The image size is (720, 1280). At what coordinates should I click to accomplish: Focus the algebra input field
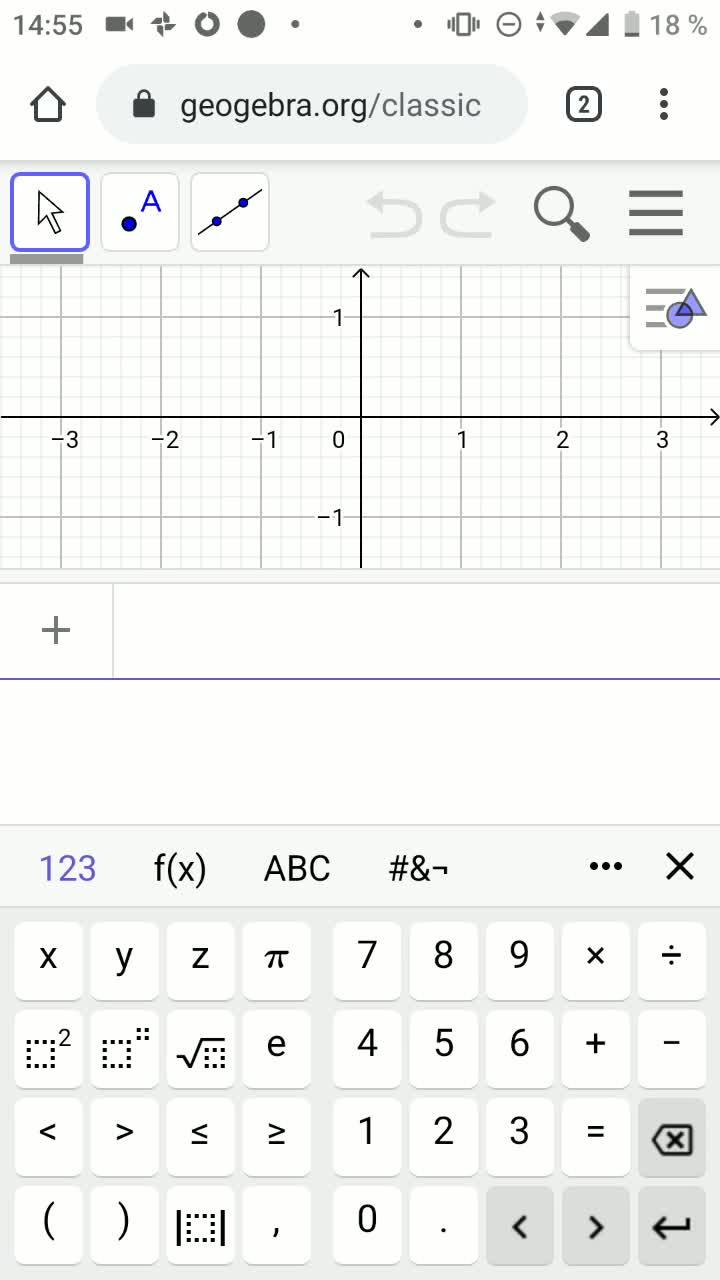[415, 630]
